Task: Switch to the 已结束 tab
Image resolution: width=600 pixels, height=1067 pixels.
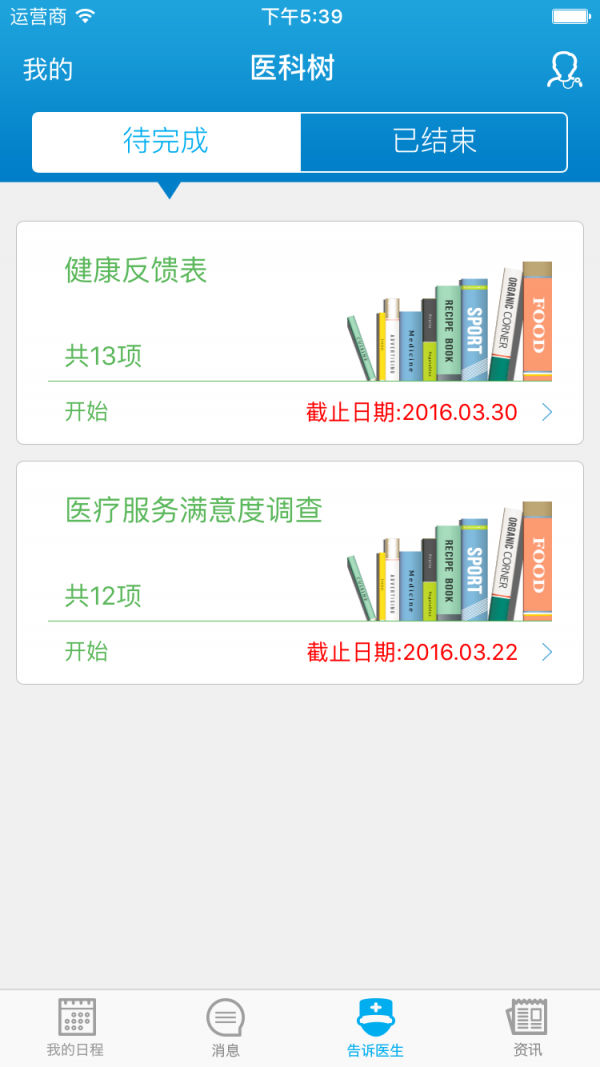Action: 434,141
